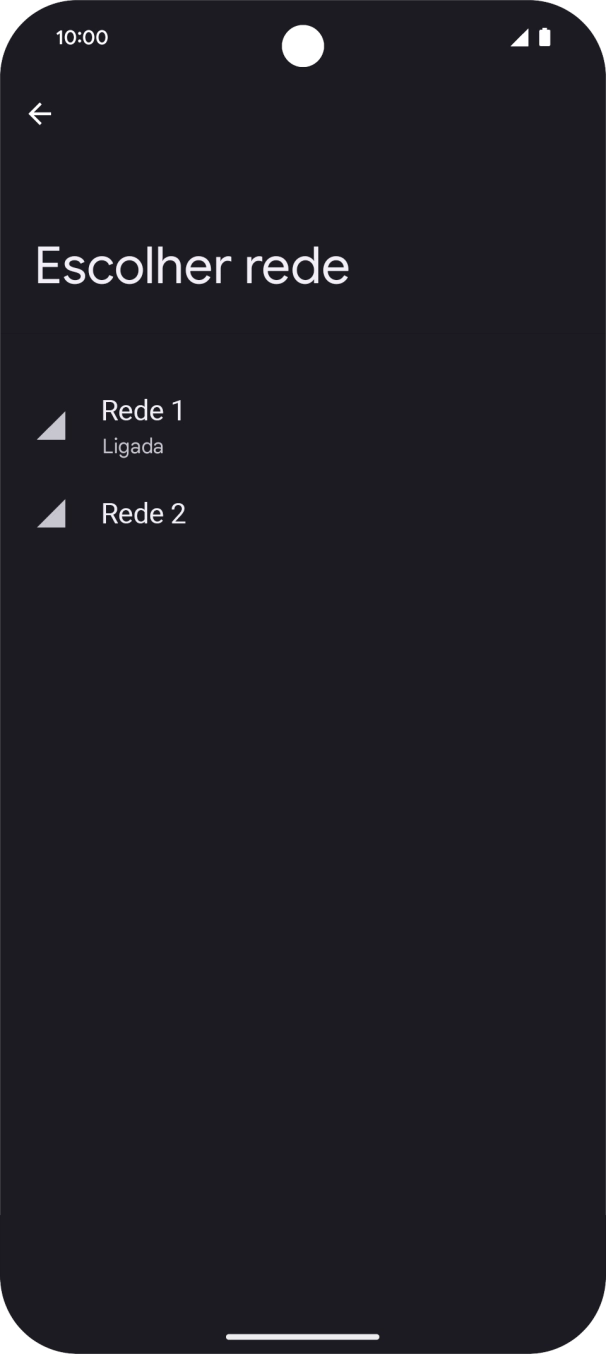Go back using the arrow icon
606x1354 pixels.
coord(40,114)
